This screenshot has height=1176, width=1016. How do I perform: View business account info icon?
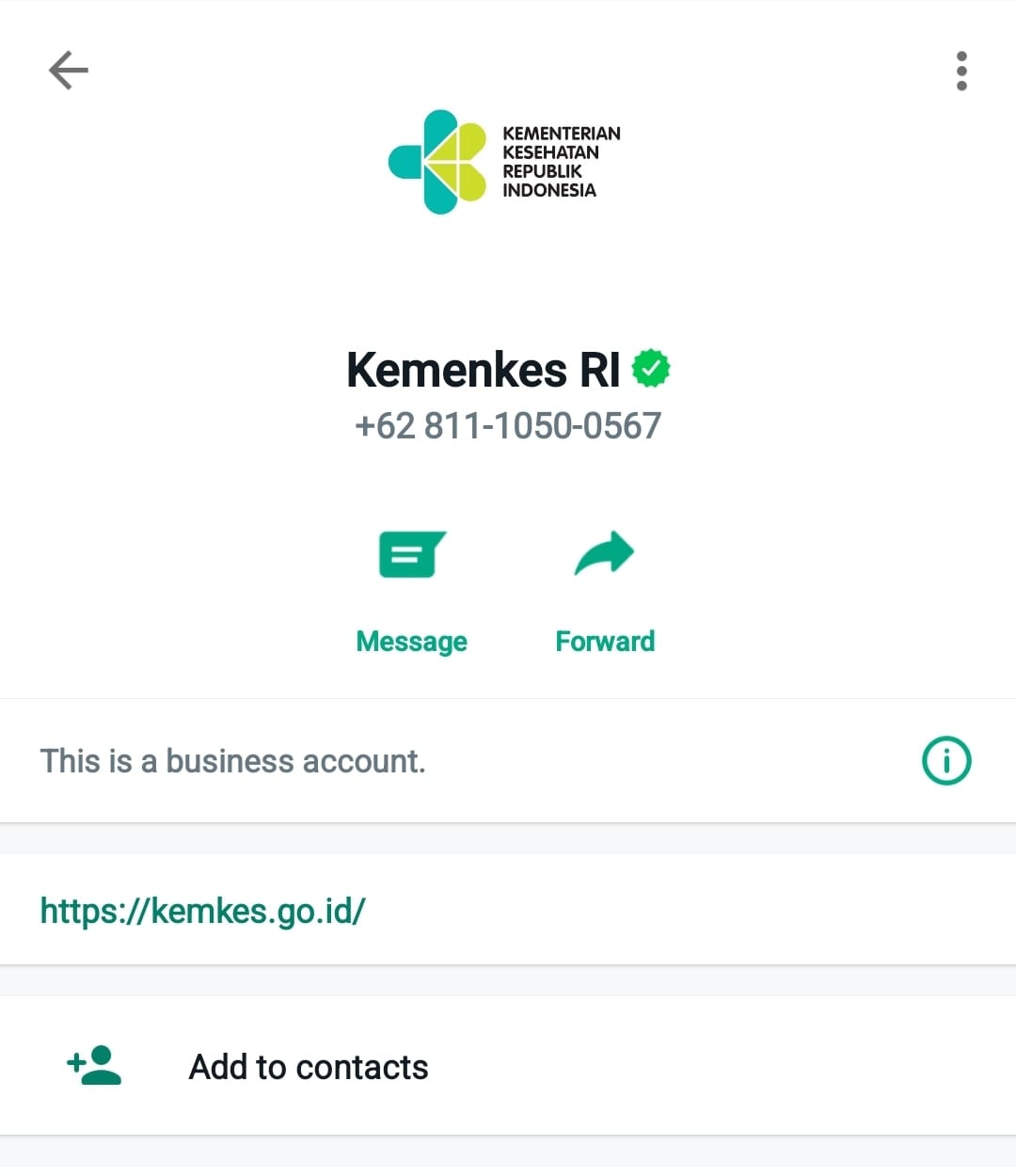[x=945, y=760]
